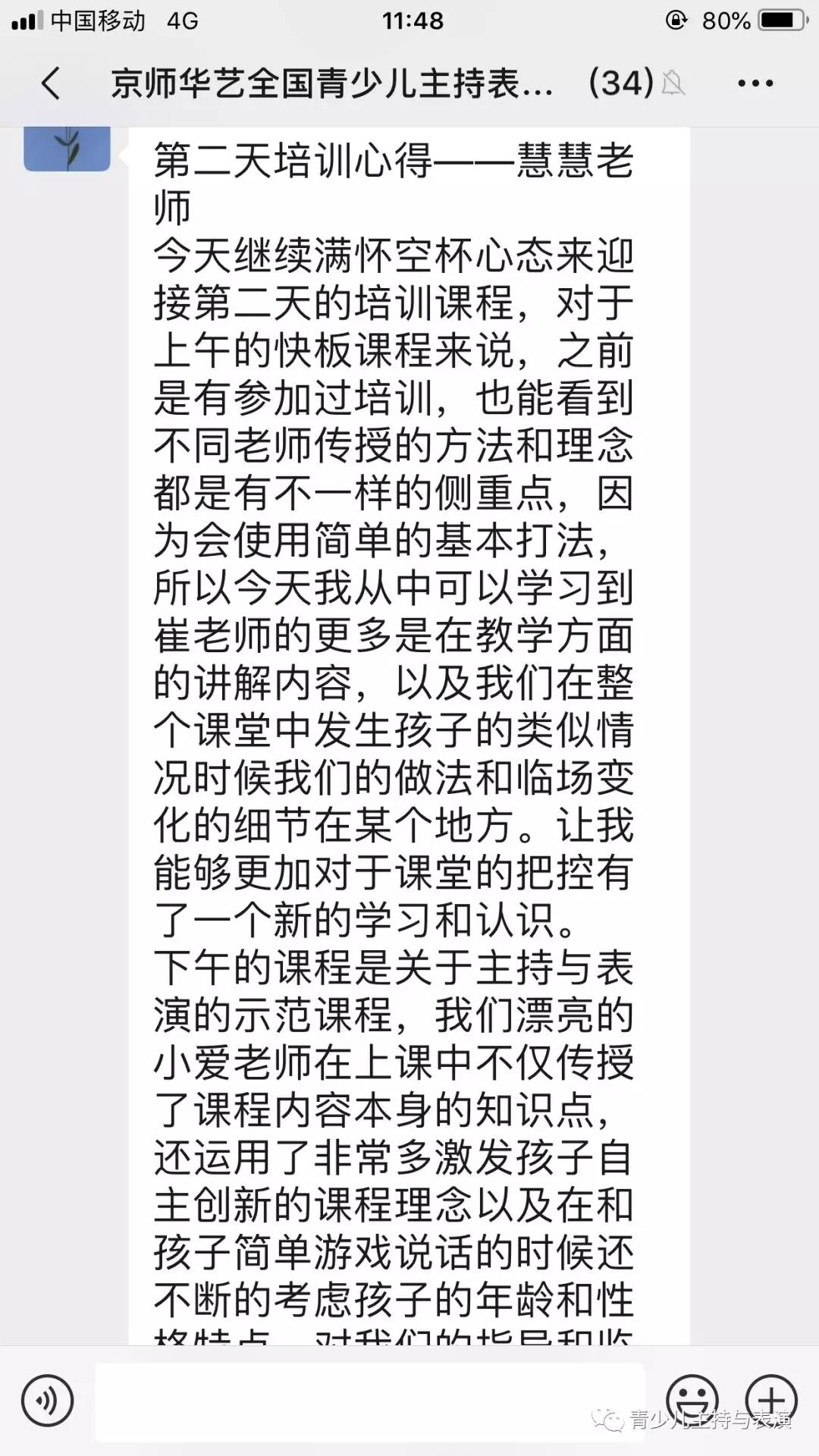Tap the sender's plant avatar

point(67,149)
